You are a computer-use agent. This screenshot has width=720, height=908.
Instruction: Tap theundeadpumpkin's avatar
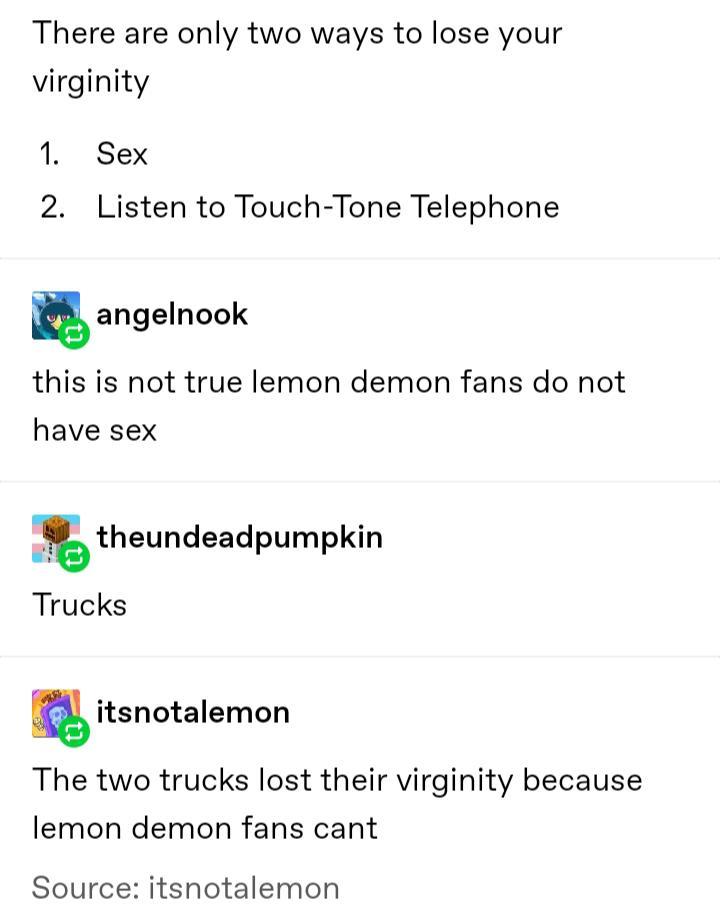click(x=56, y=539)
